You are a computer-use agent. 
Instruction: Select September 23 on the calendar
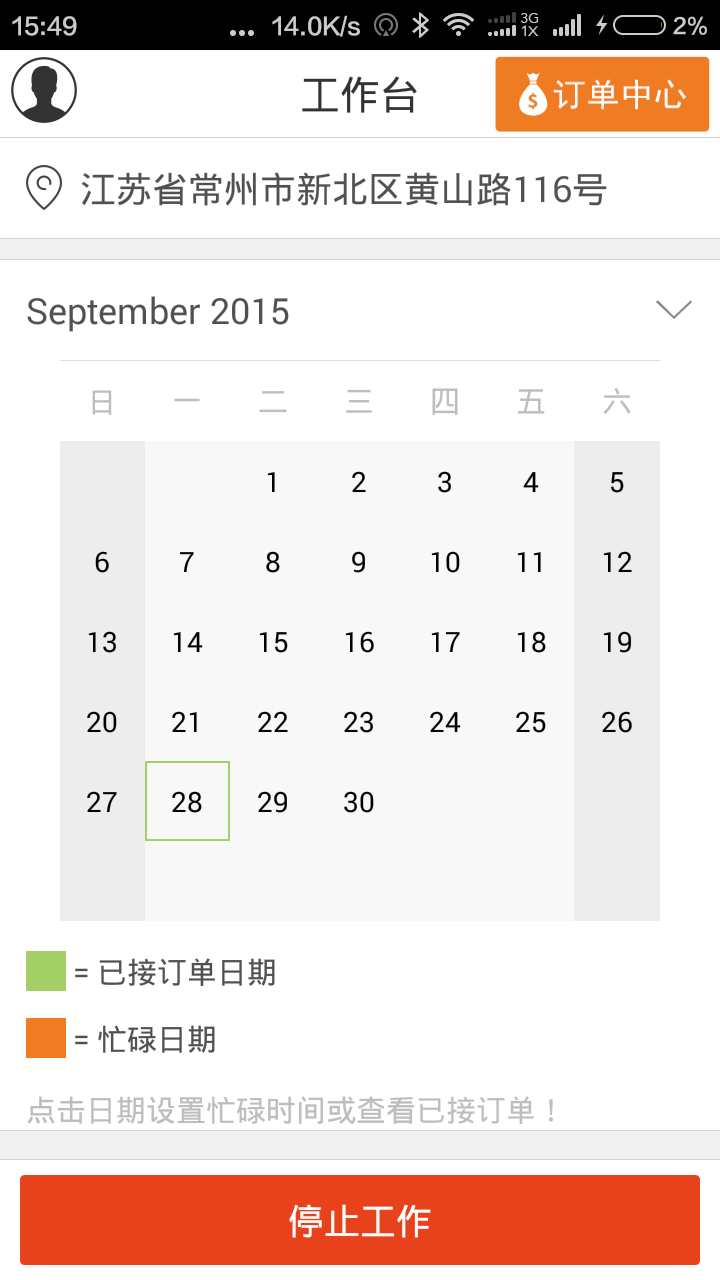point(358,722)
